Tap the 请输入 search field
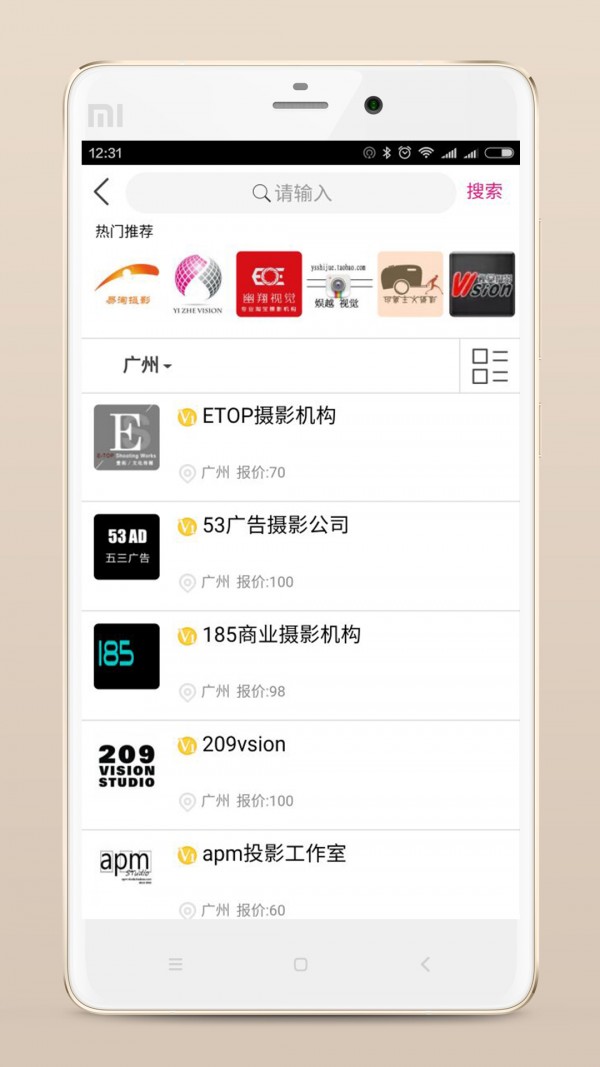This screenshot has width=600, height=1067. pyautogui.click(x=291, y=193)
